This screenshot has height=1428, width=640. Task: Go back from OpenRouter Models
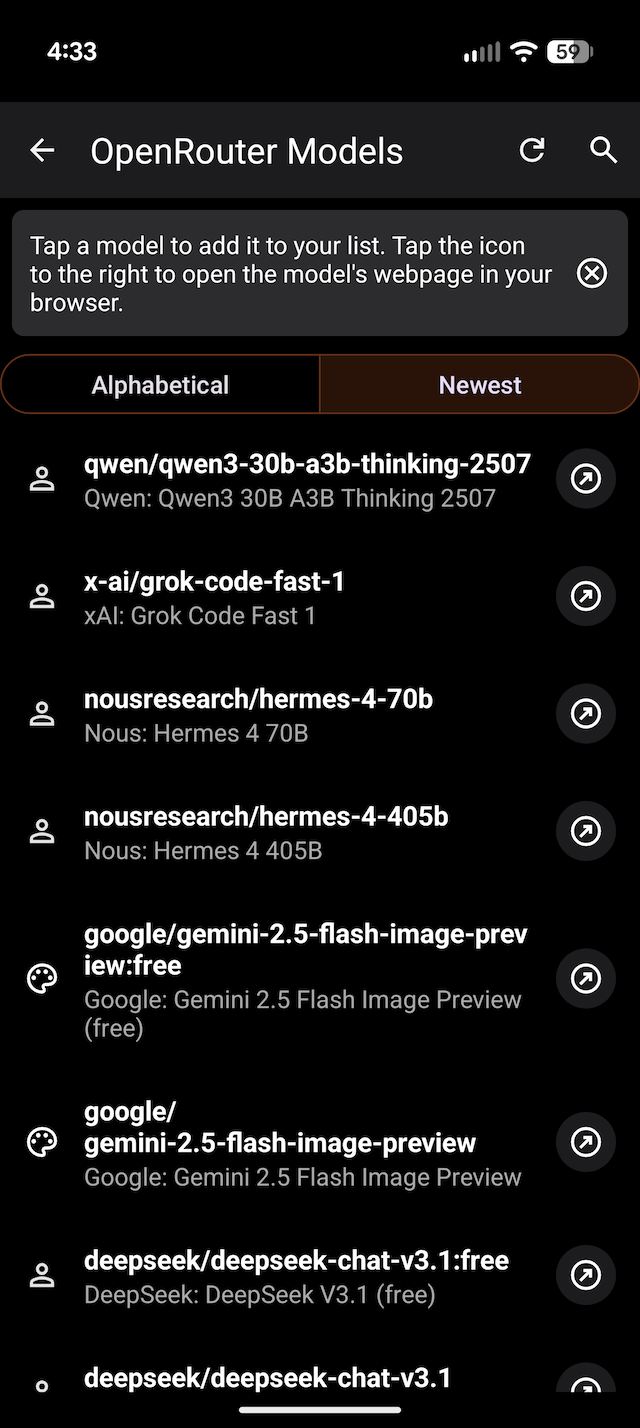(42, 151)
